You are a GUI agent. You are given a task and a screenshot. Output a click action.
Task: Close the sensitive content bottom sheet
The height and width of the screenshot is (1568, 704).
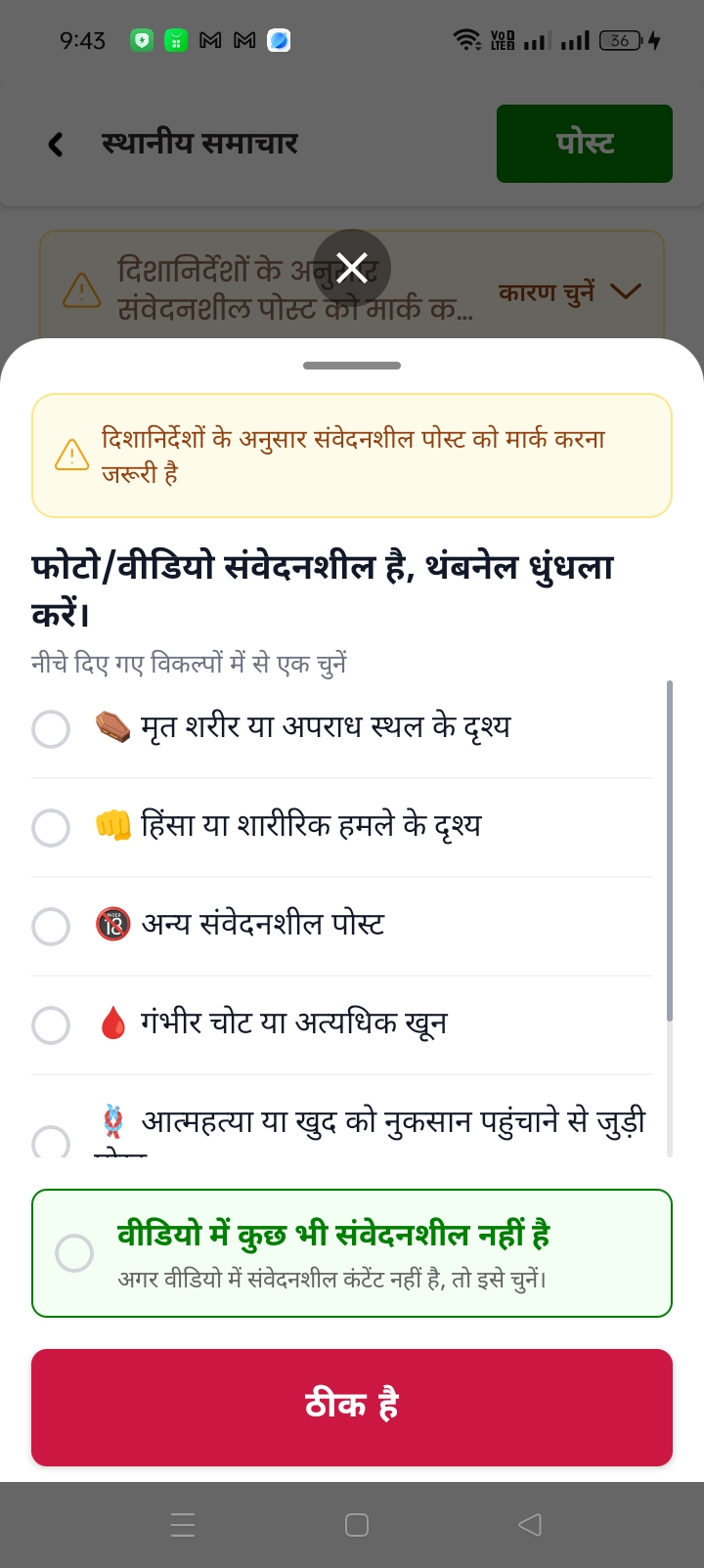(x=352, y=268)
